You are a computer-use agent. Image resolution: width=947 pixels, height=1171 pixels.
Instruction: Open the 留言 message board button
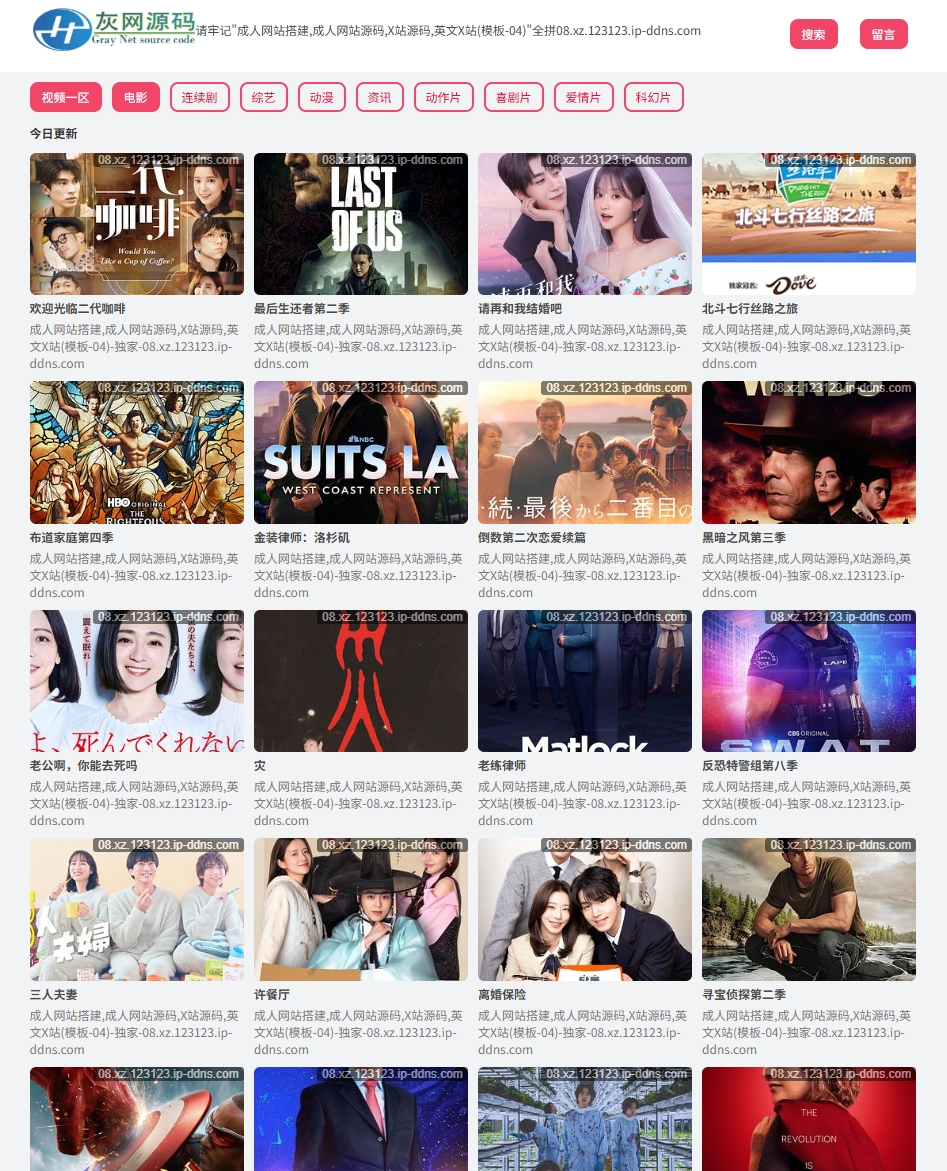pyautogui.click(x=883, y=34)
